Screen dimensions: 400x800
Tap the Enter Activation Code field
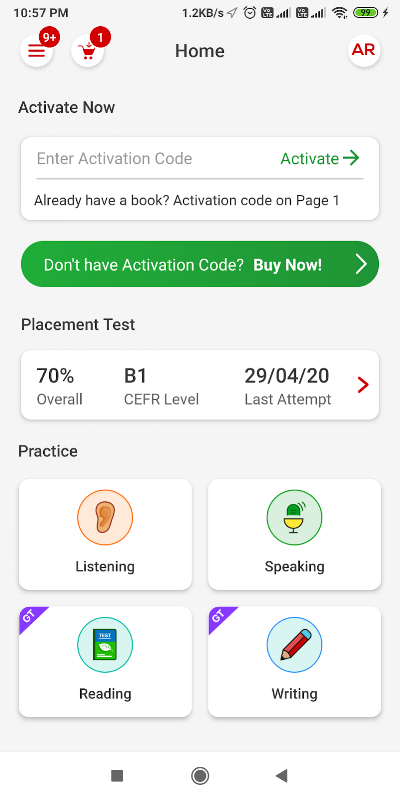153,159
